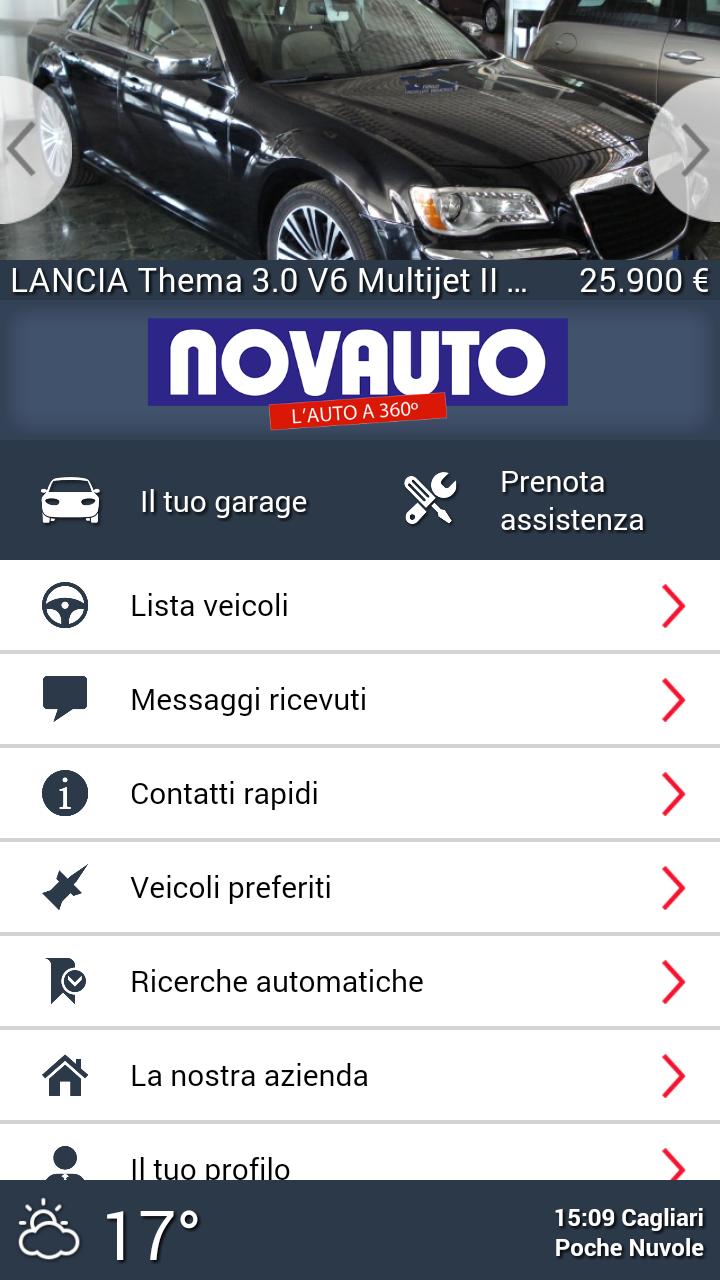Select the steering wheel icon for Lista veicoli
This screenshot has width=720, height=1280.
point(64,605)
